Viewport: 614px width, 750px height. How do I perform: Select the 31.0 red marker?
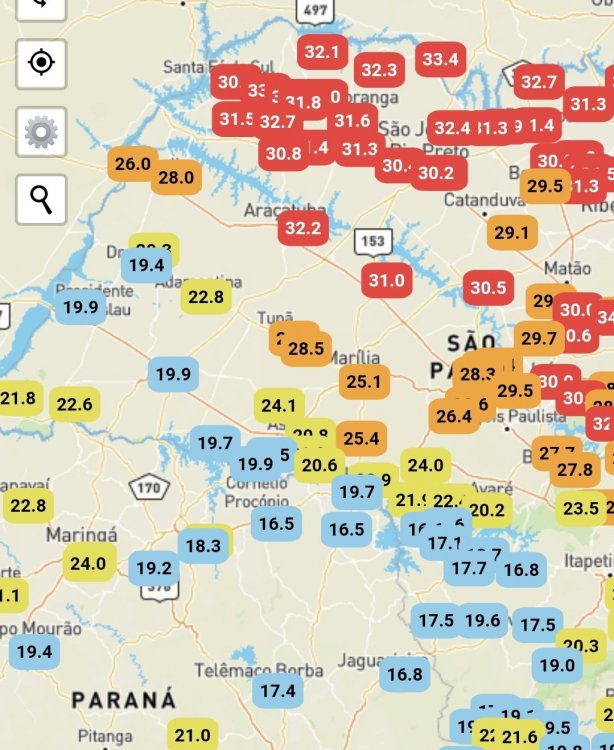(387, 280)
